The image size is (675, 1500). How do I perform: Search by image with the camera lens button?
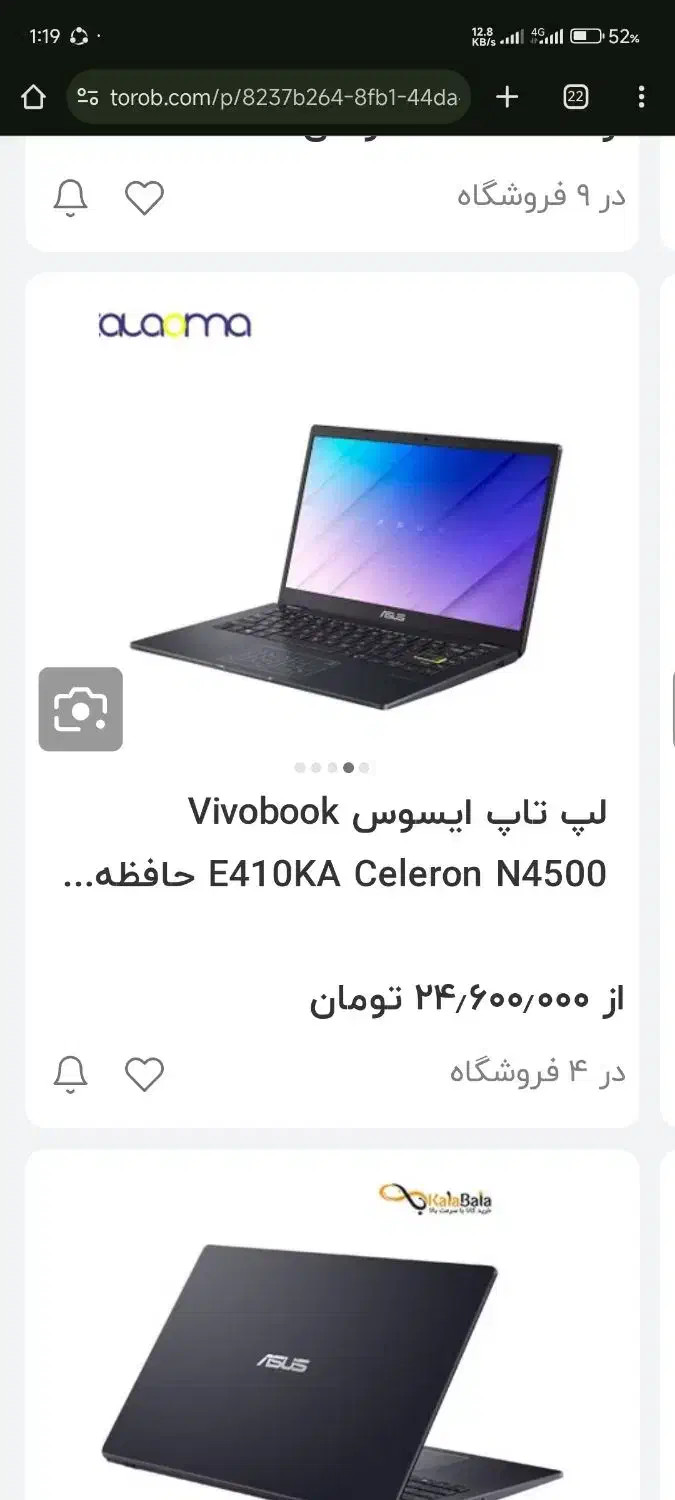click(81, 709)
